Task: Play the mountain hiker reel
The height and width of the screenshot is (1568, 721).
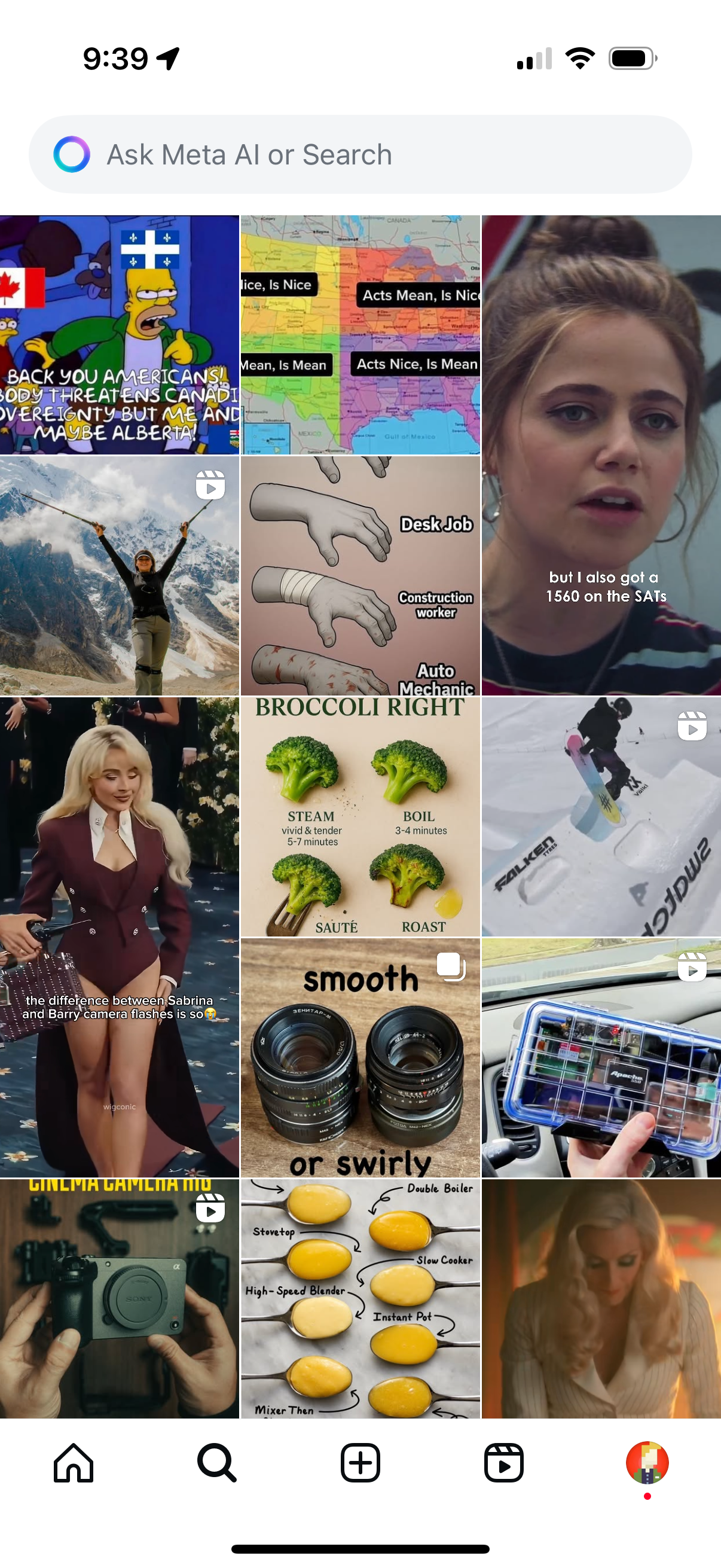Action: pos(119,576)
